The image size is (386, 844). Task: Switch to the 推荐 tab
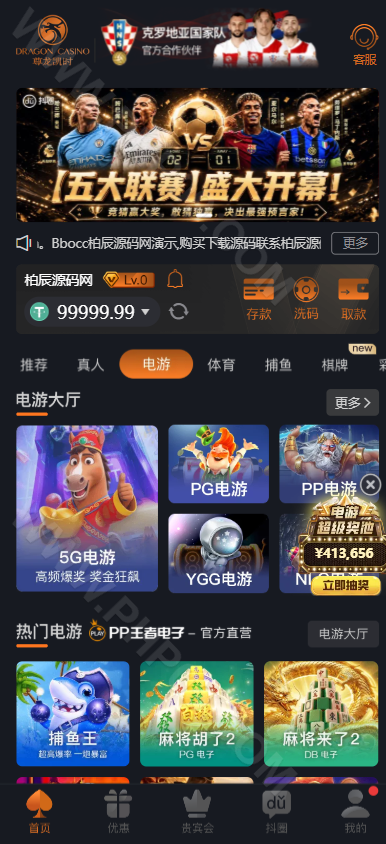click(34, 365)
